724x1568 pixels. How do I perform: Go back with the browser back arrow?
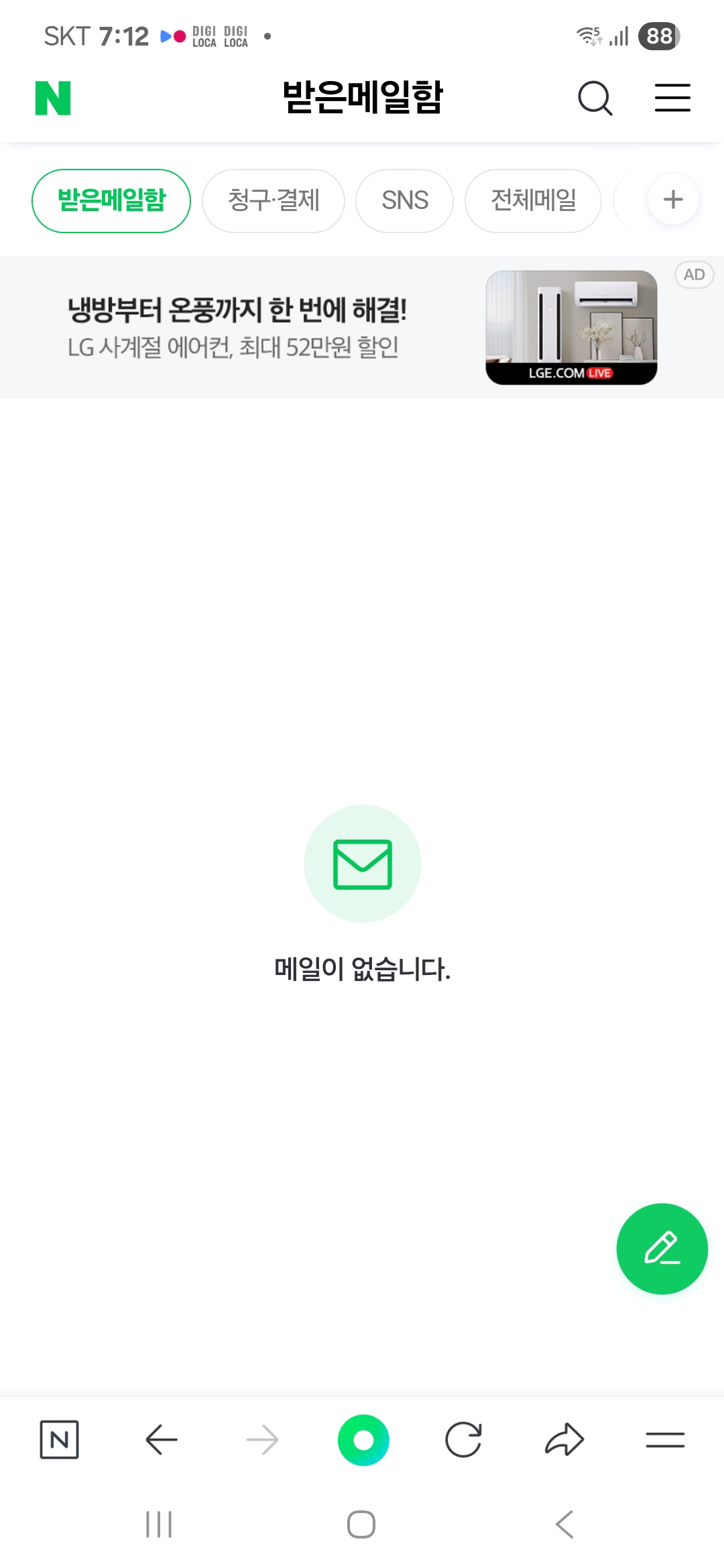point(161,1439)
